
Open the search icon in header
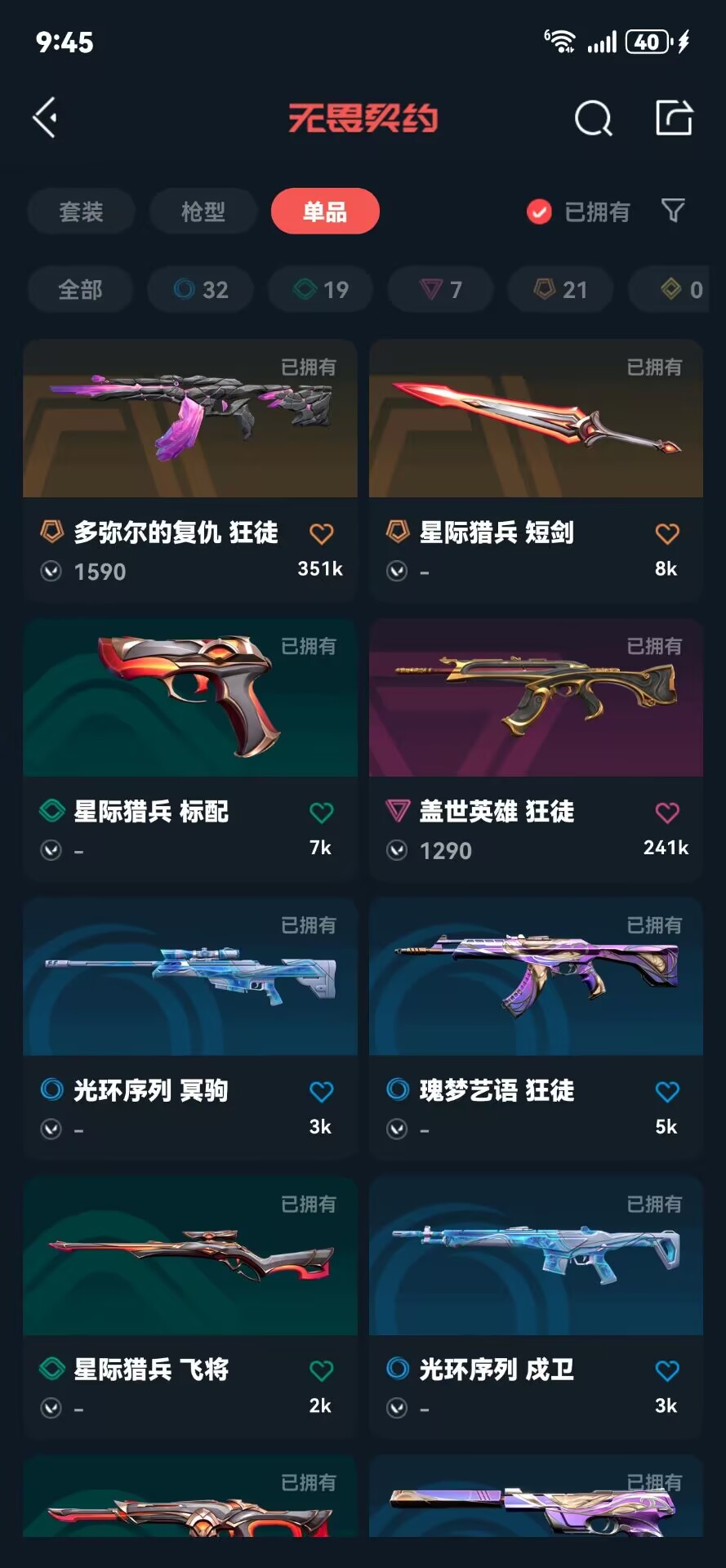pyautogui.click(x=593, y=118)
